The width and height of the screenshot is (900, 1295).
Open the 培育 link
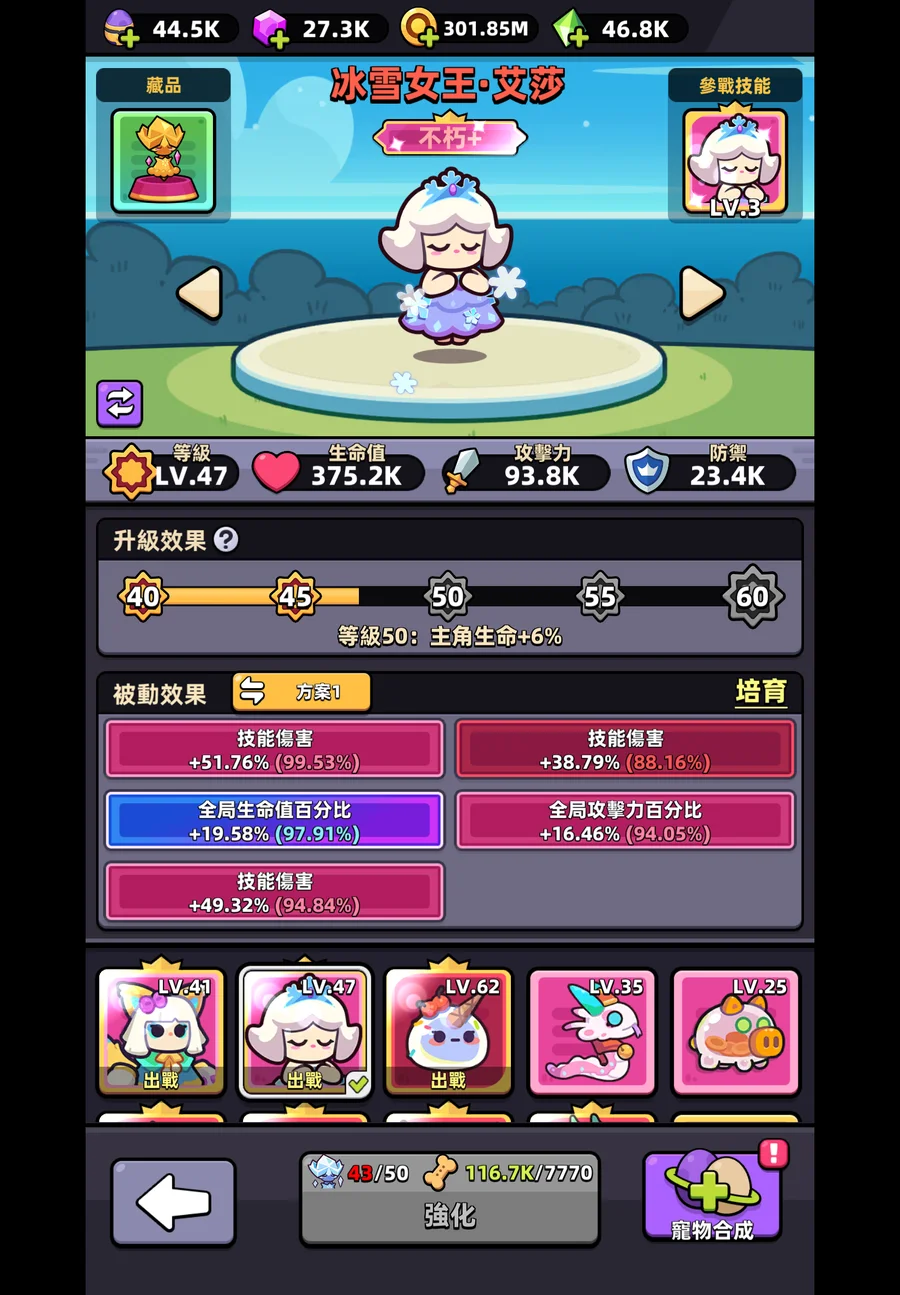tap(760, 692)
